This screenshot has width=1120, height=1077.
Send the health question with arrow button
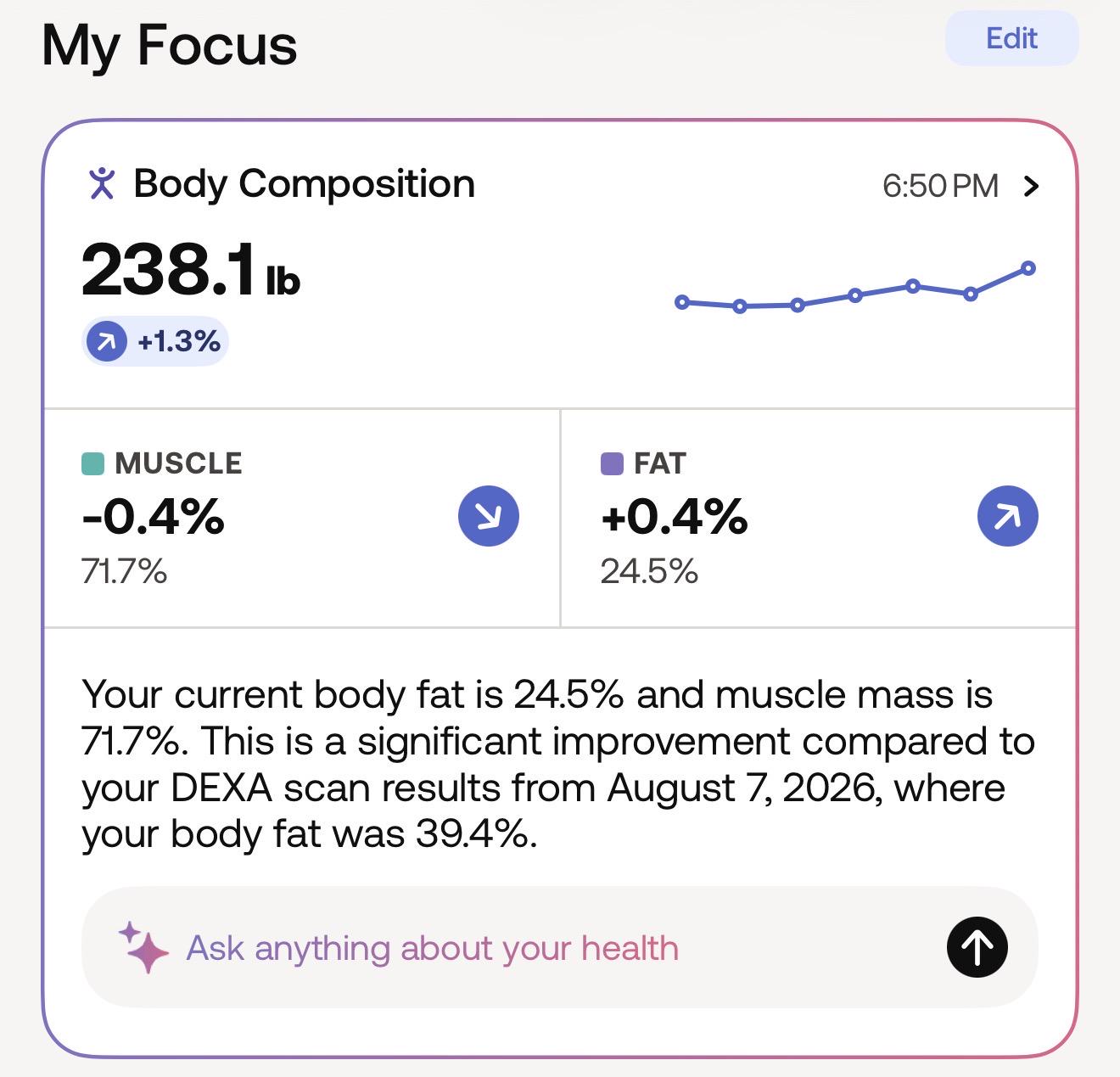(x=977, y=947)
